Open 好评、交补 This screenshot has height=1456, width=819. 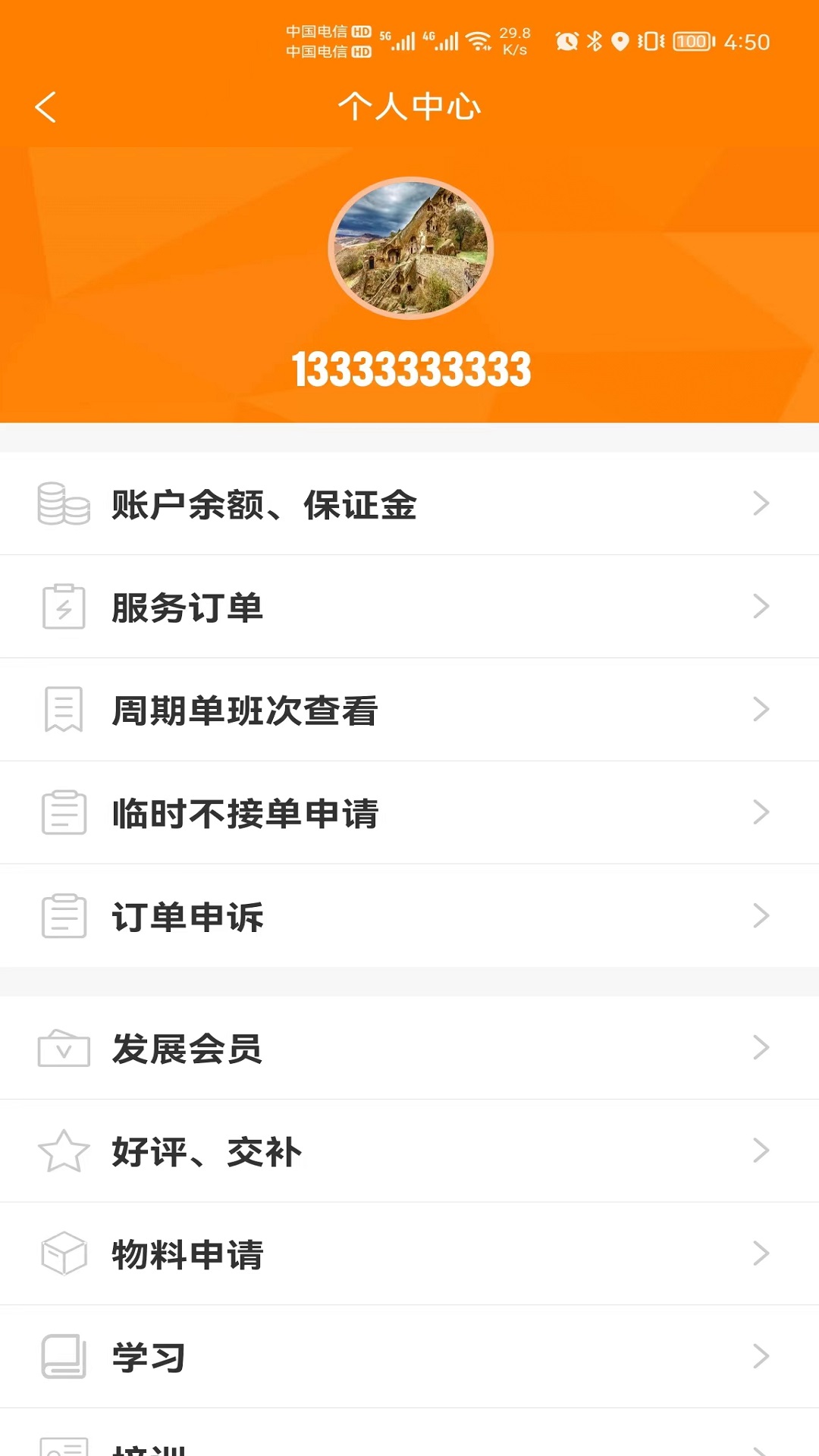click(x=409, y=1152)
